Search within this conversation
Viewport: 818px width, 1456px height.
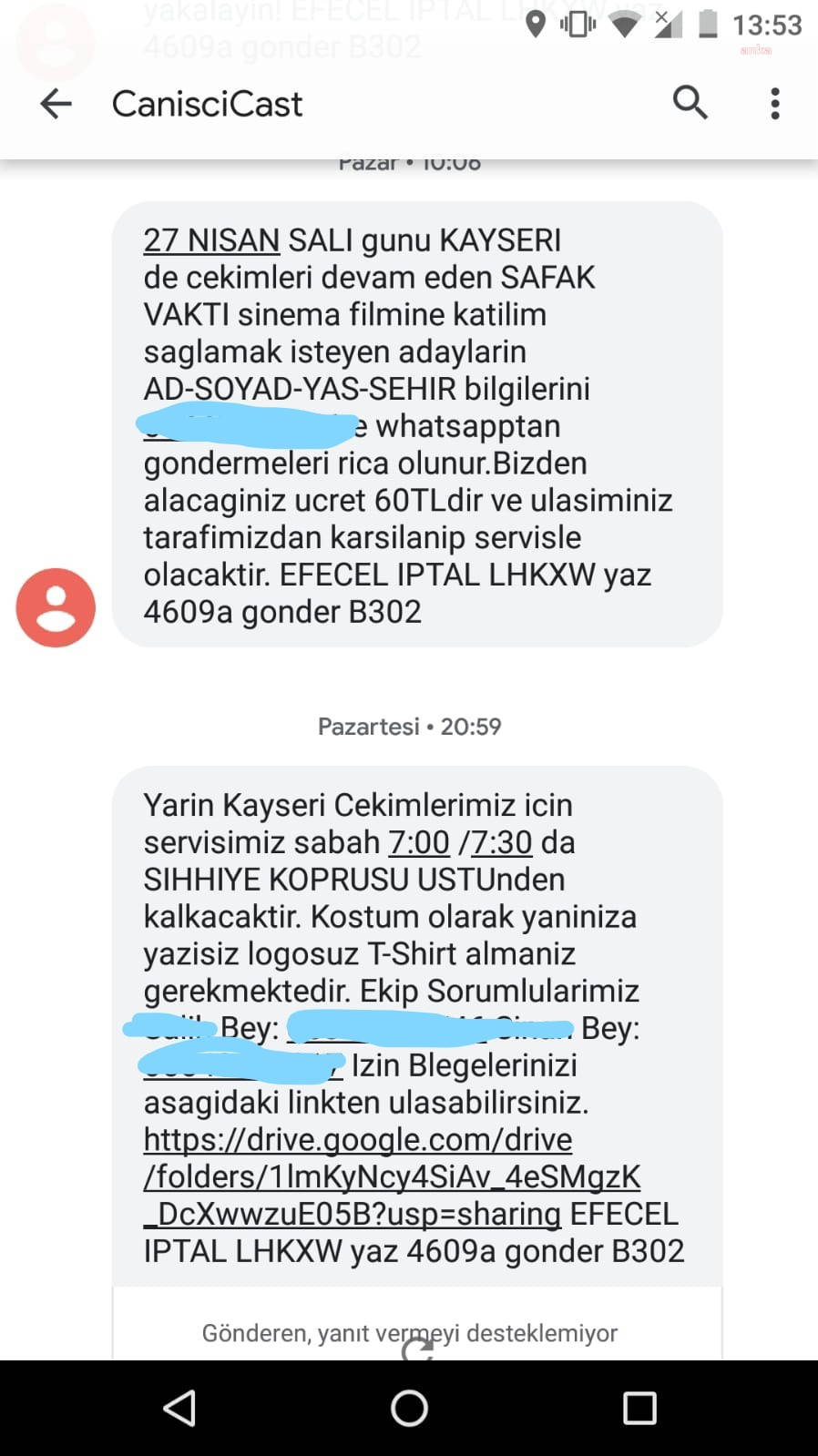point(690,103)
